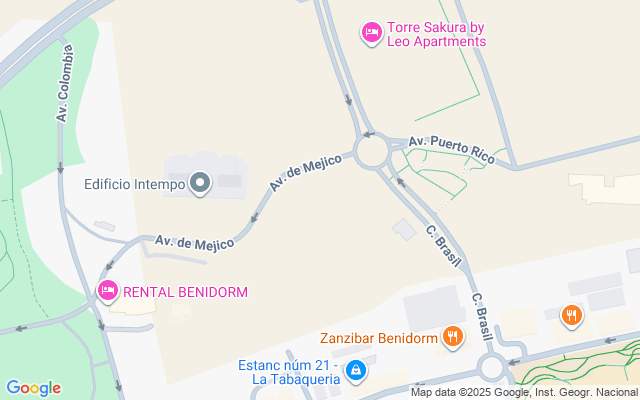The image size is (640, 400).
Task: Open the Torre Sakura by Leo Apartments pin
Action: (371, 33)
